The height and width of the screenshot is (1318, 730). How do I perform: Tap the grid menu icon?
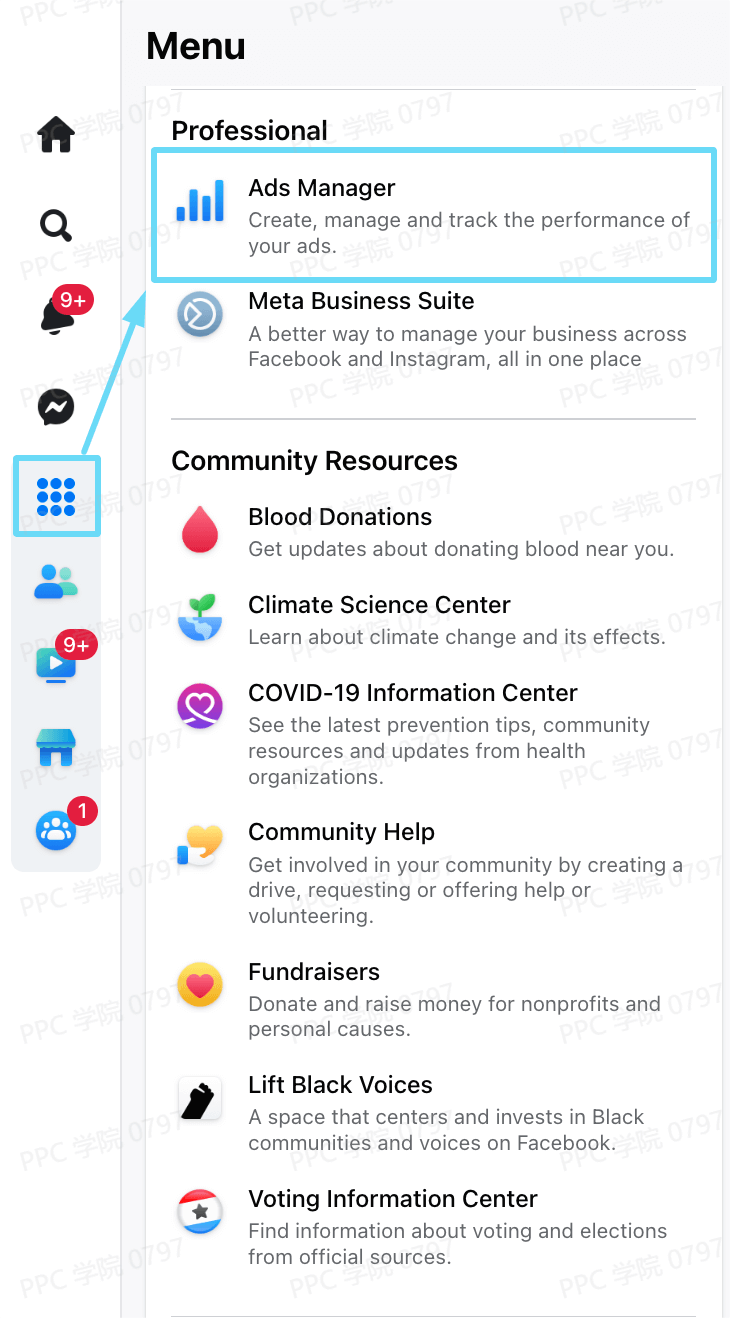click(x=56, y=496)
